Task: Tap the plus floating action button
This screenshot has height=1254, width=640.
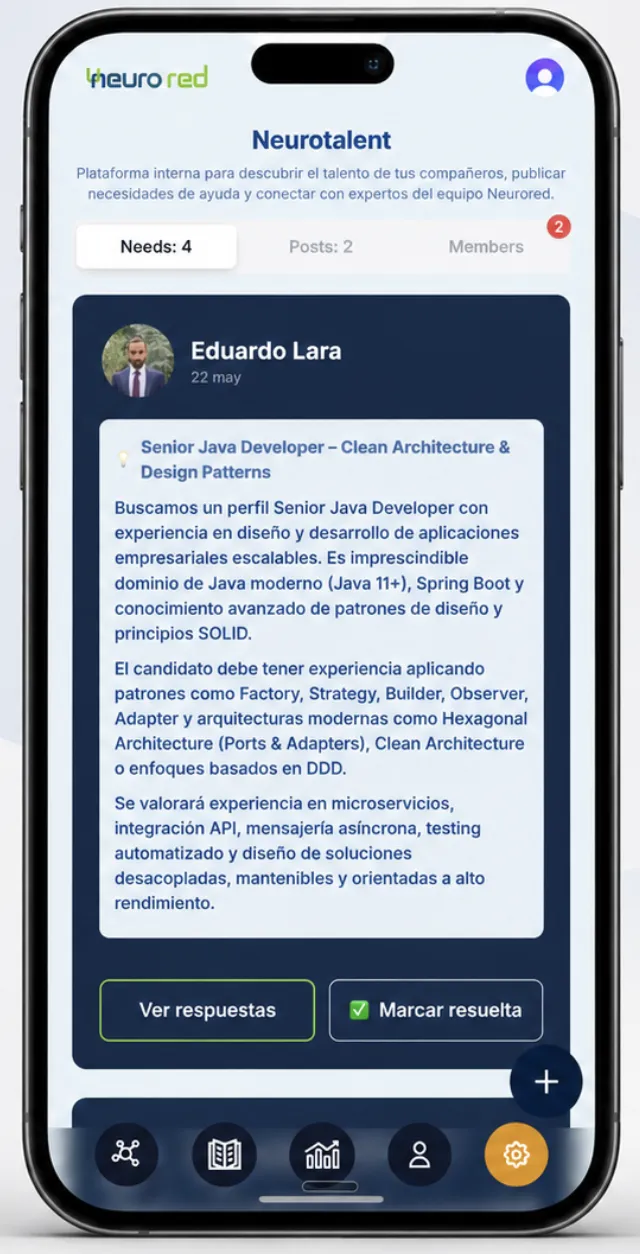Action: pos(546,1082)
